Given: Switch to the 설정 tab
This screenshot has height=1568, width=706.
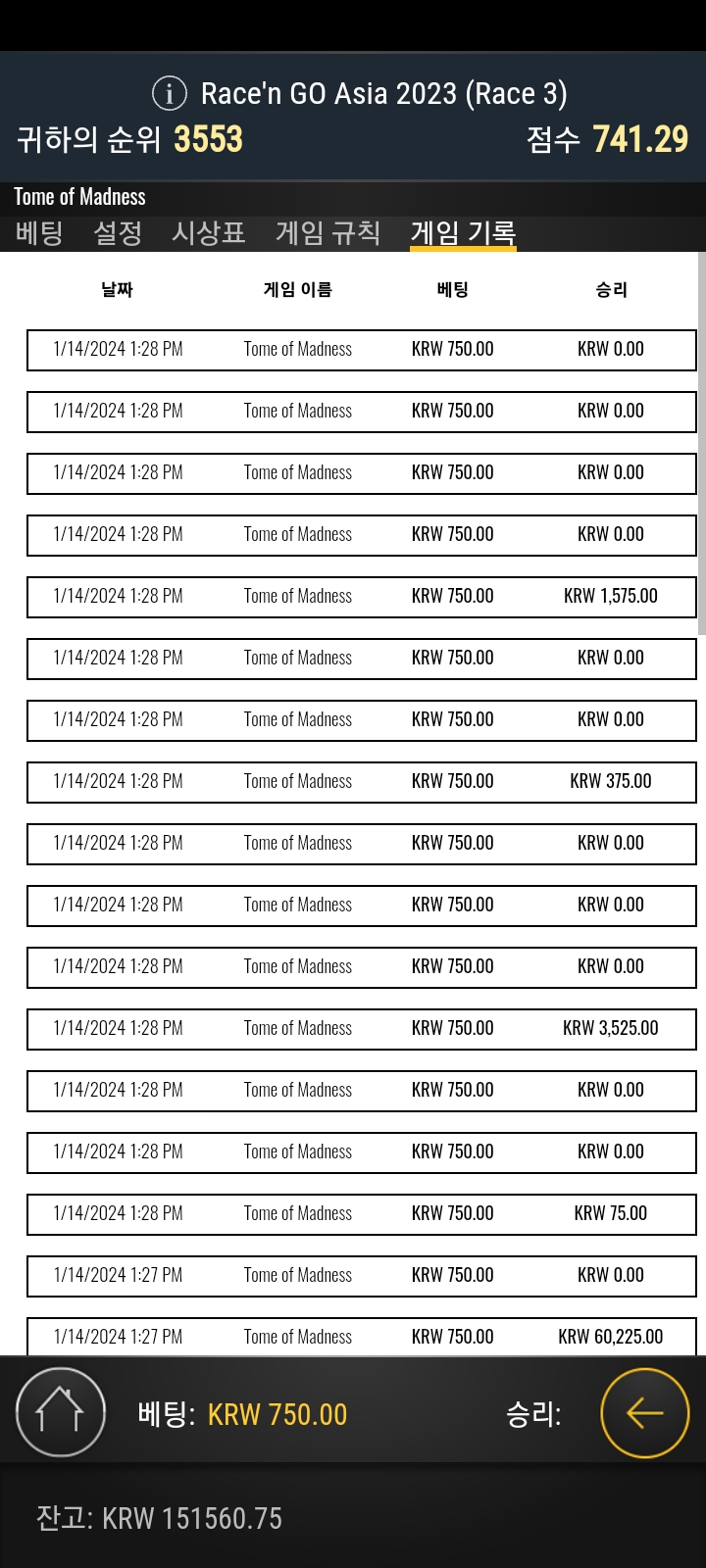Looking at the screenshot, I should click(x=118, y=233).
